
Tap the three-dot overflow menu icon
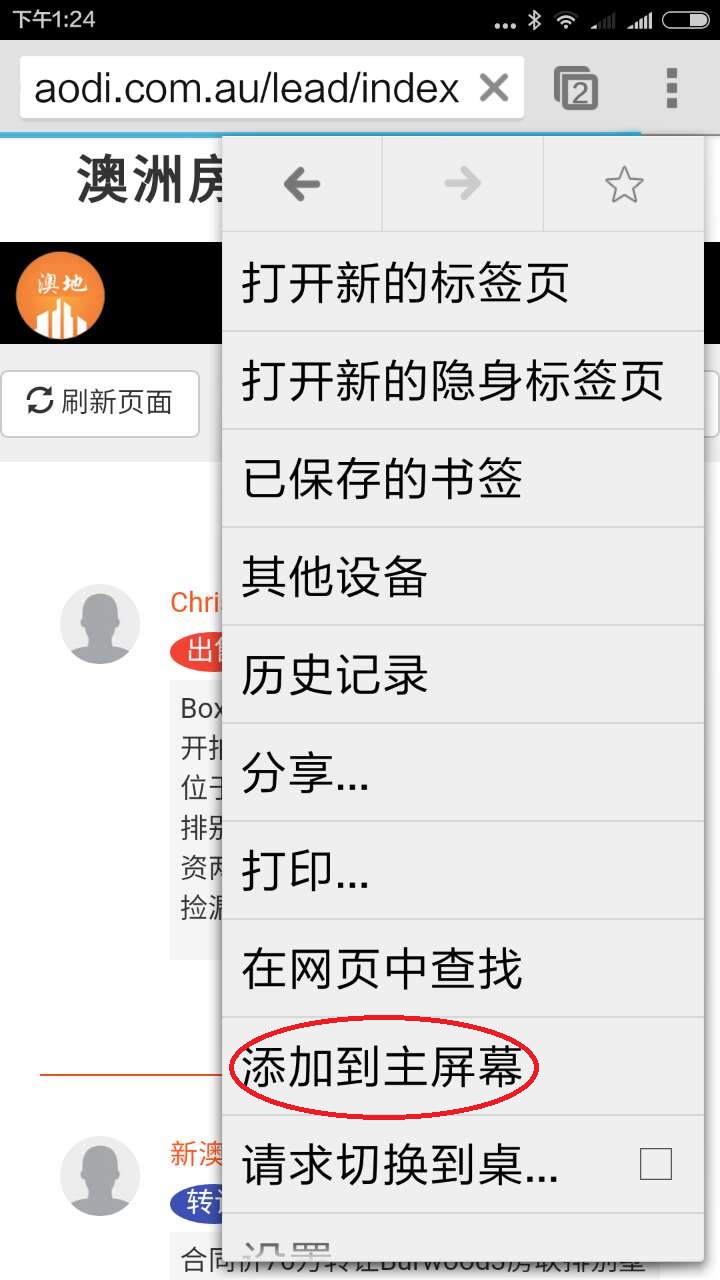tap(672, 89)
